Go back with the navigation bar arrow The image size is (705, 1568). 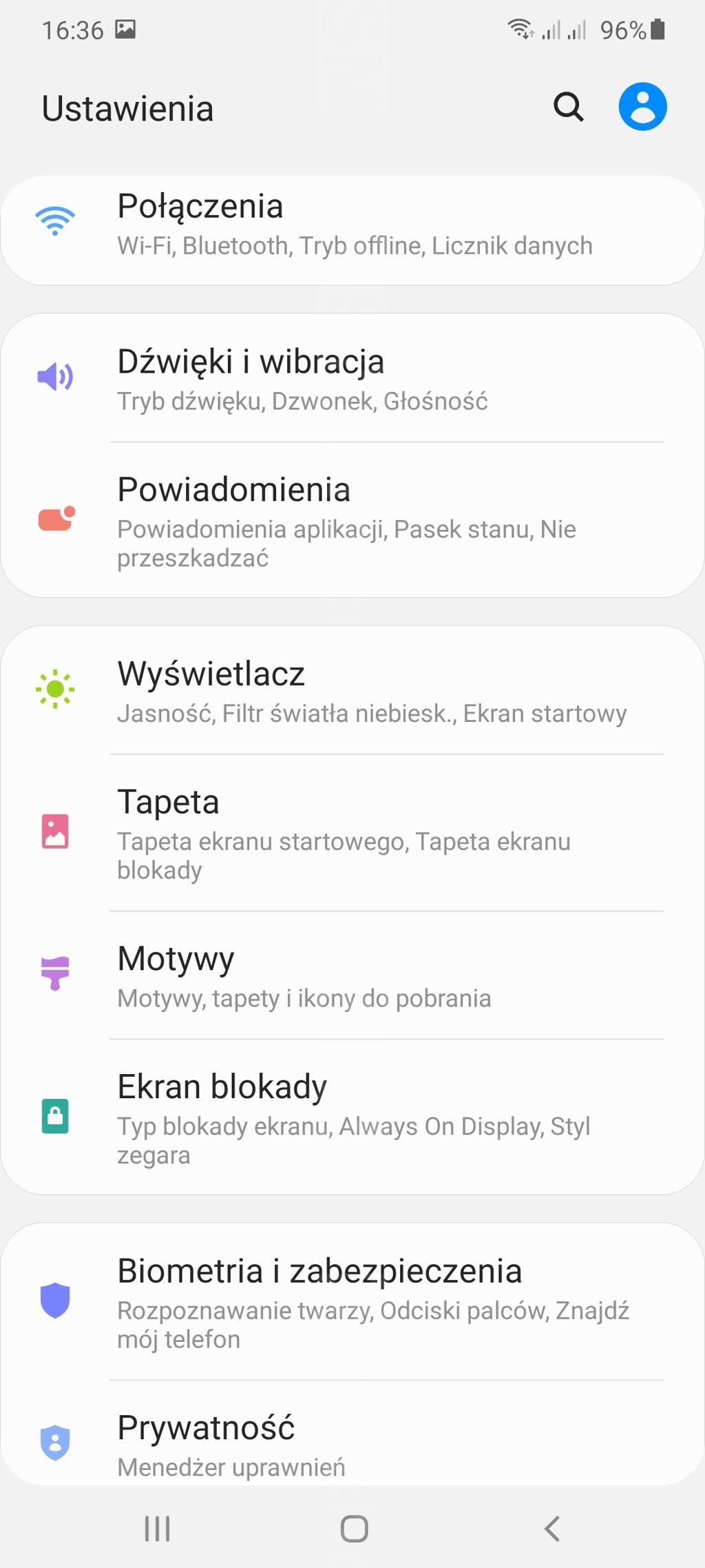coord(552,1528)
